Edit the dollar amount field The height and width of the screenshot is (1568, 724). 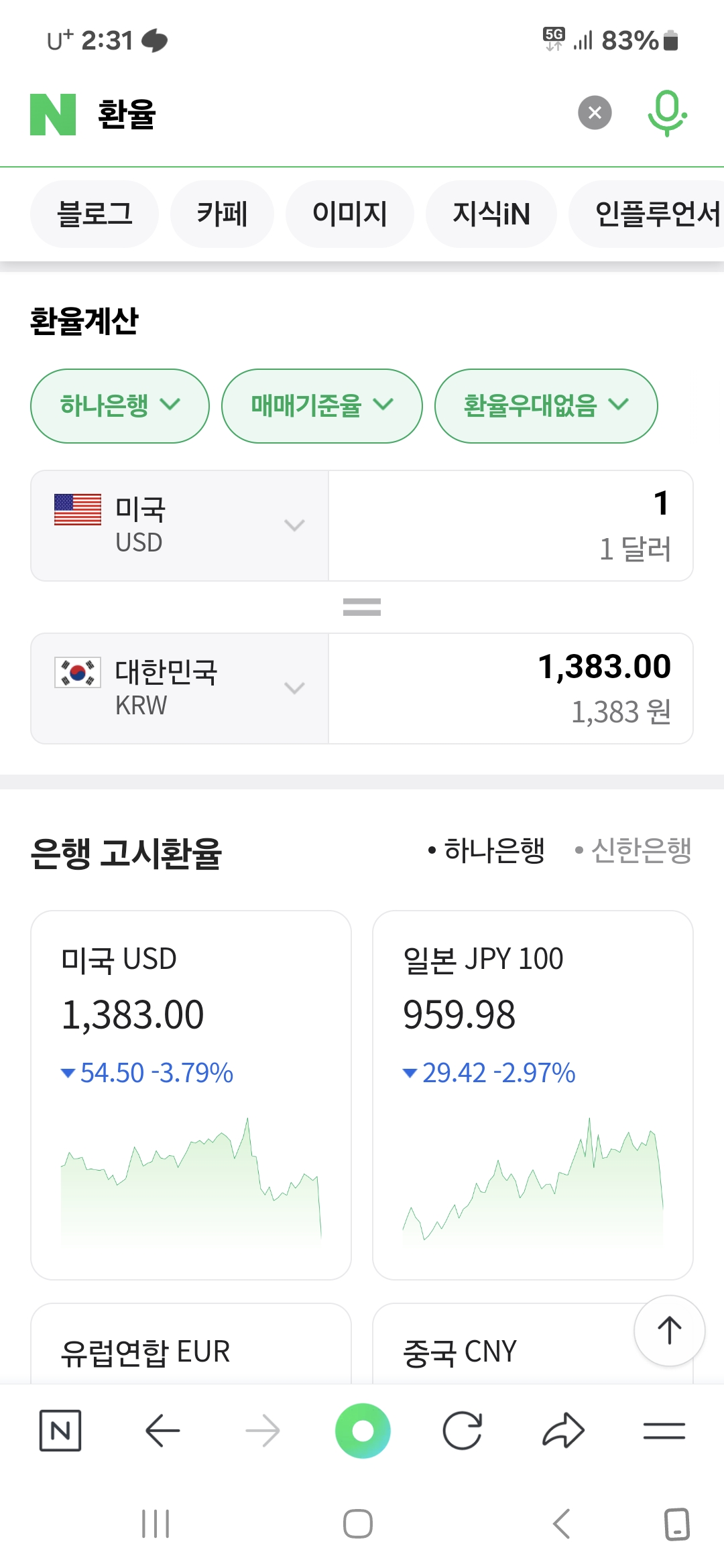coord(510,525)
